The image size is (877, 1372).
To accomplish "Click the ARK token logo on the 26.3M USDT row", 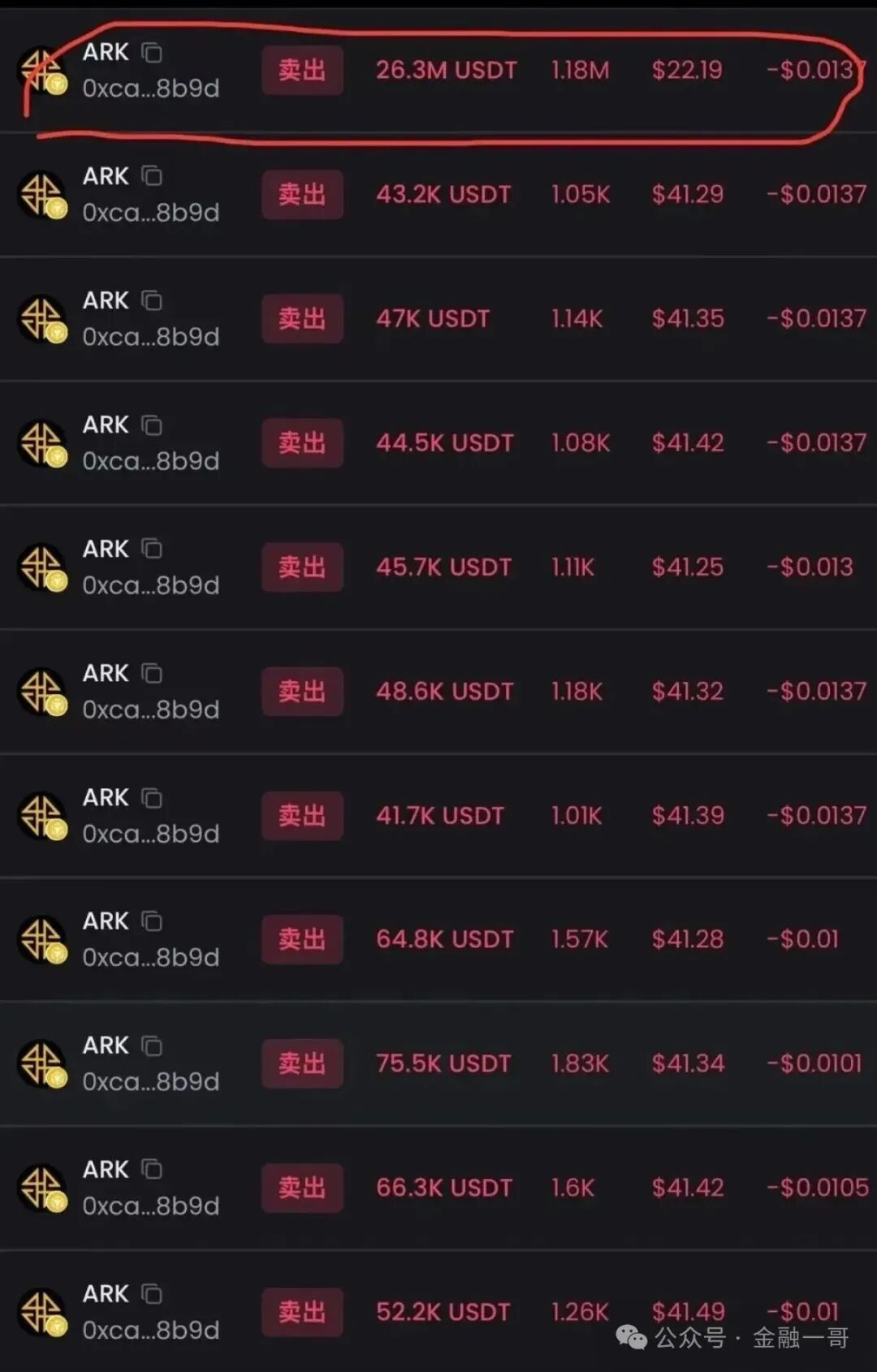I will [x=44, y=71].
